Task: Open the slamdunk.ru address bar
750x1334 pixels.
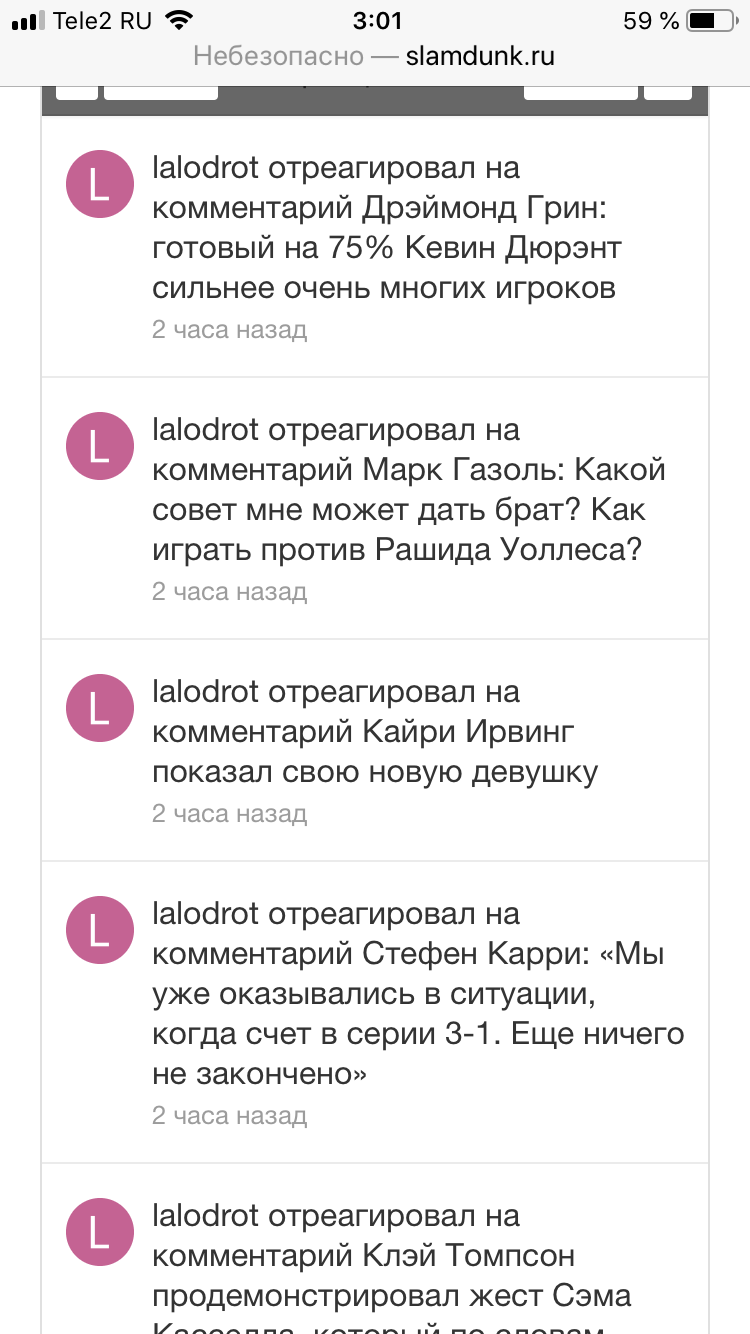Action: [x=374, y=57]
